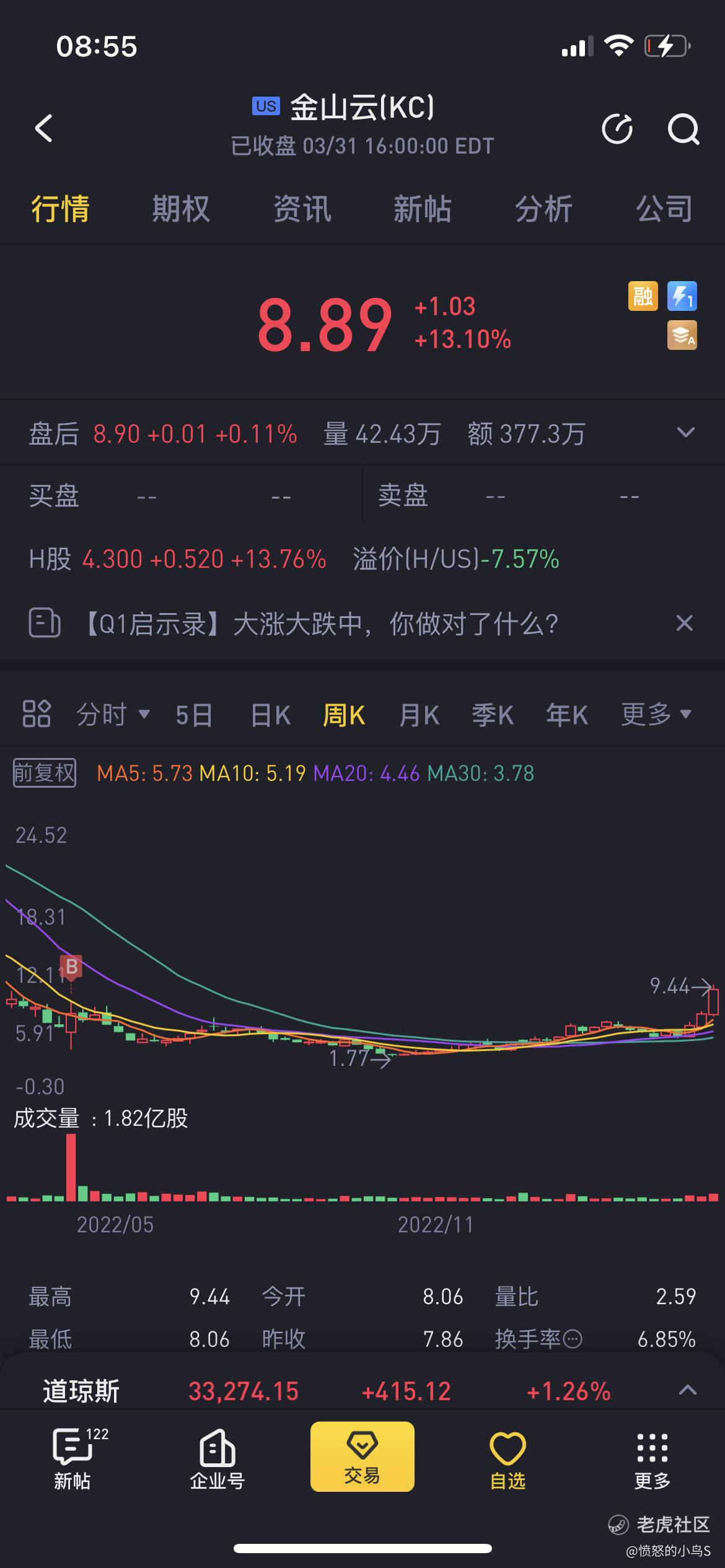
Task: Select the 日K chart period
Action: click(x=270, y=715)
